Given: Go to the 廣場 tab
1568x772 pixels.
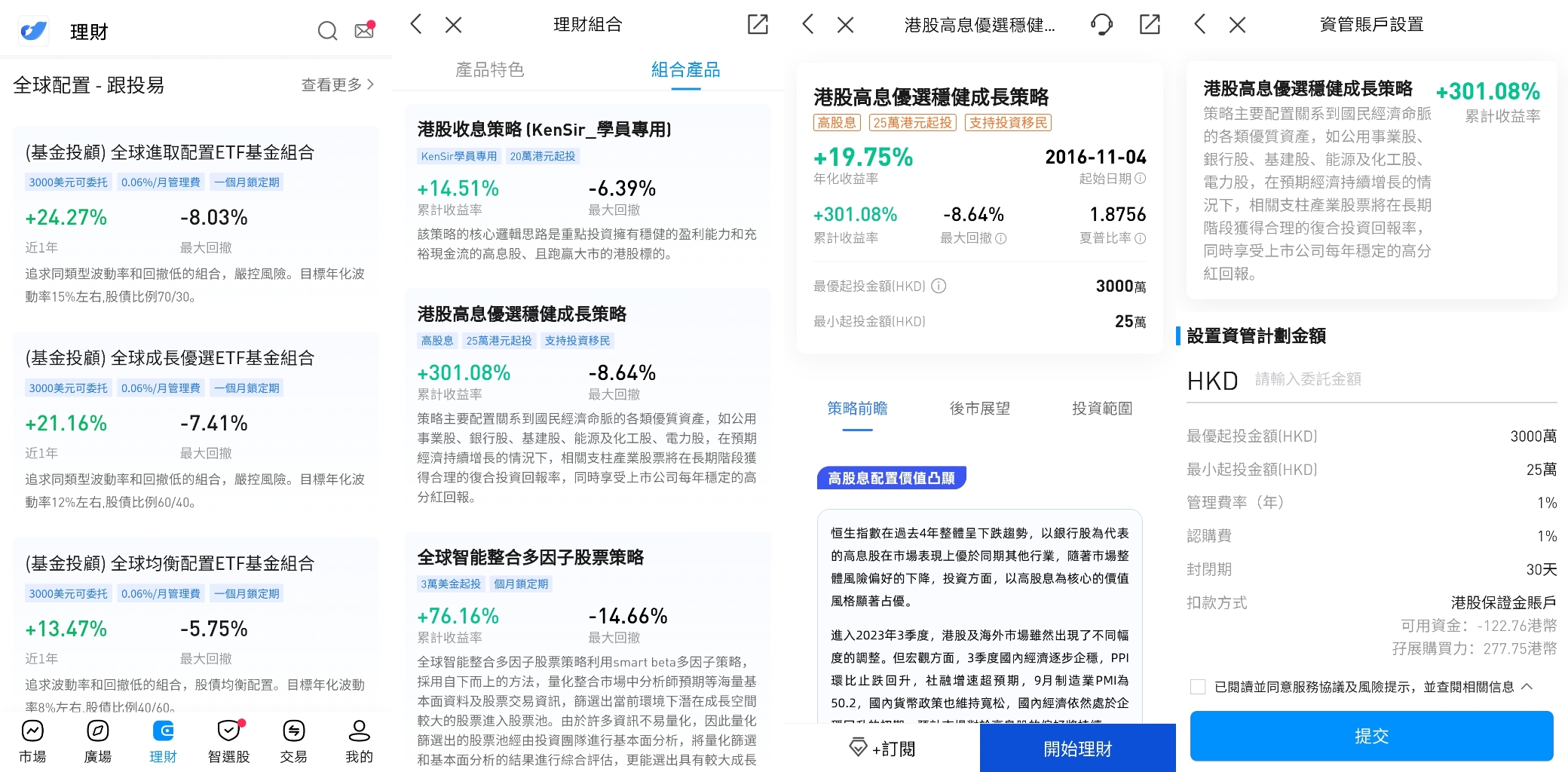Looking at the screenshot, I should (x=98, y=742).
